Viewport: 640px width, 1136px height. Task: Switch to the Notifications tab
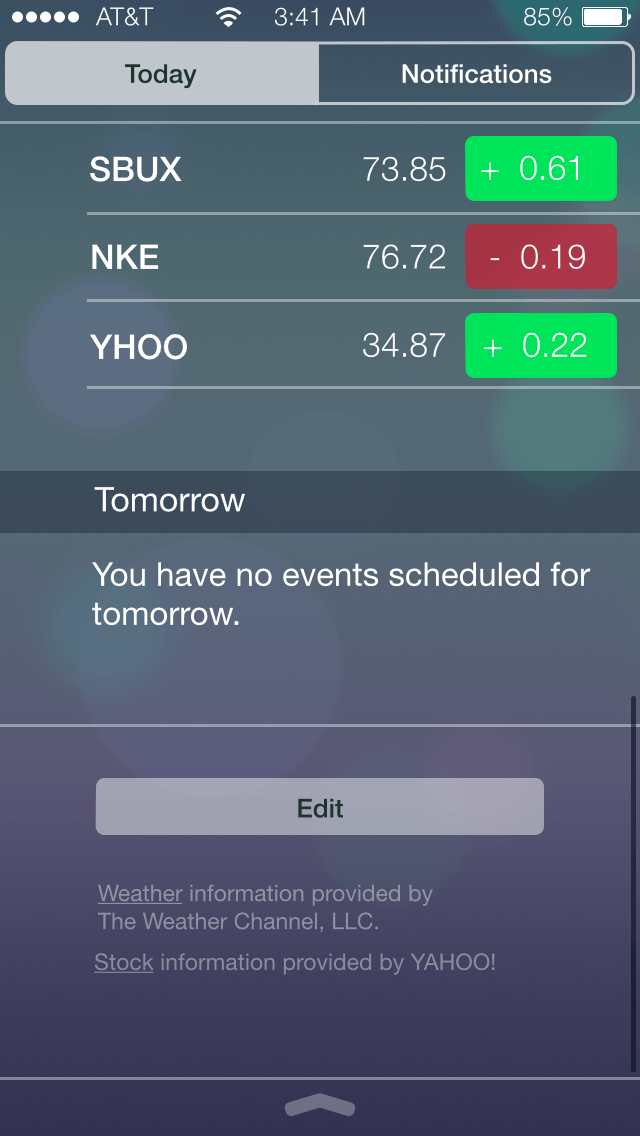click(475, 74)
